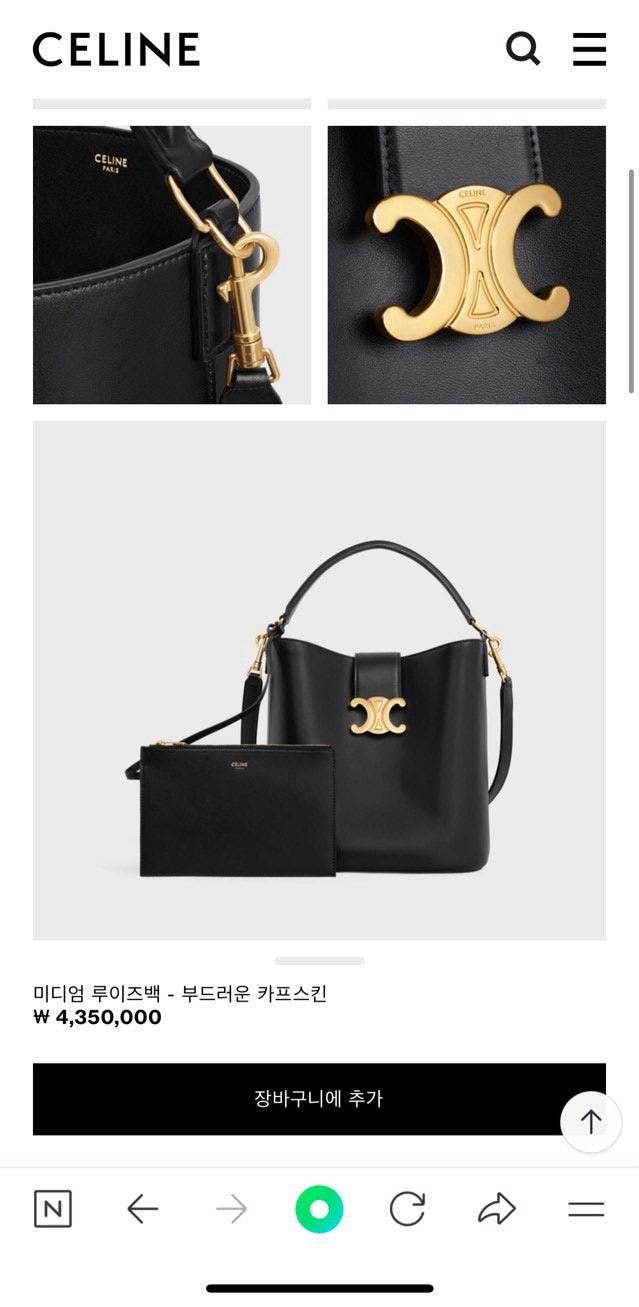Reload the current page
The width and height of the screenshot is (639, 1307).
407,1209
